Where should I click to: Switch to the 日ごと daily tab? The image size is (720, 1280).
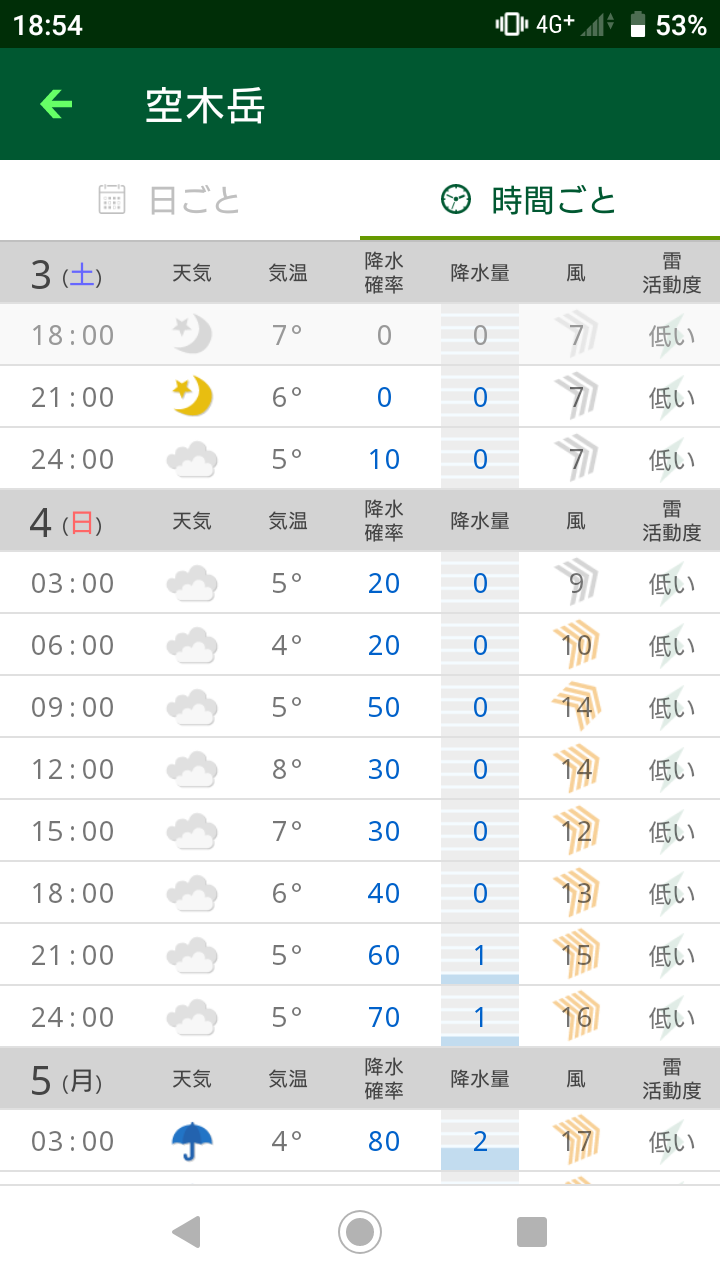[180, 200]
